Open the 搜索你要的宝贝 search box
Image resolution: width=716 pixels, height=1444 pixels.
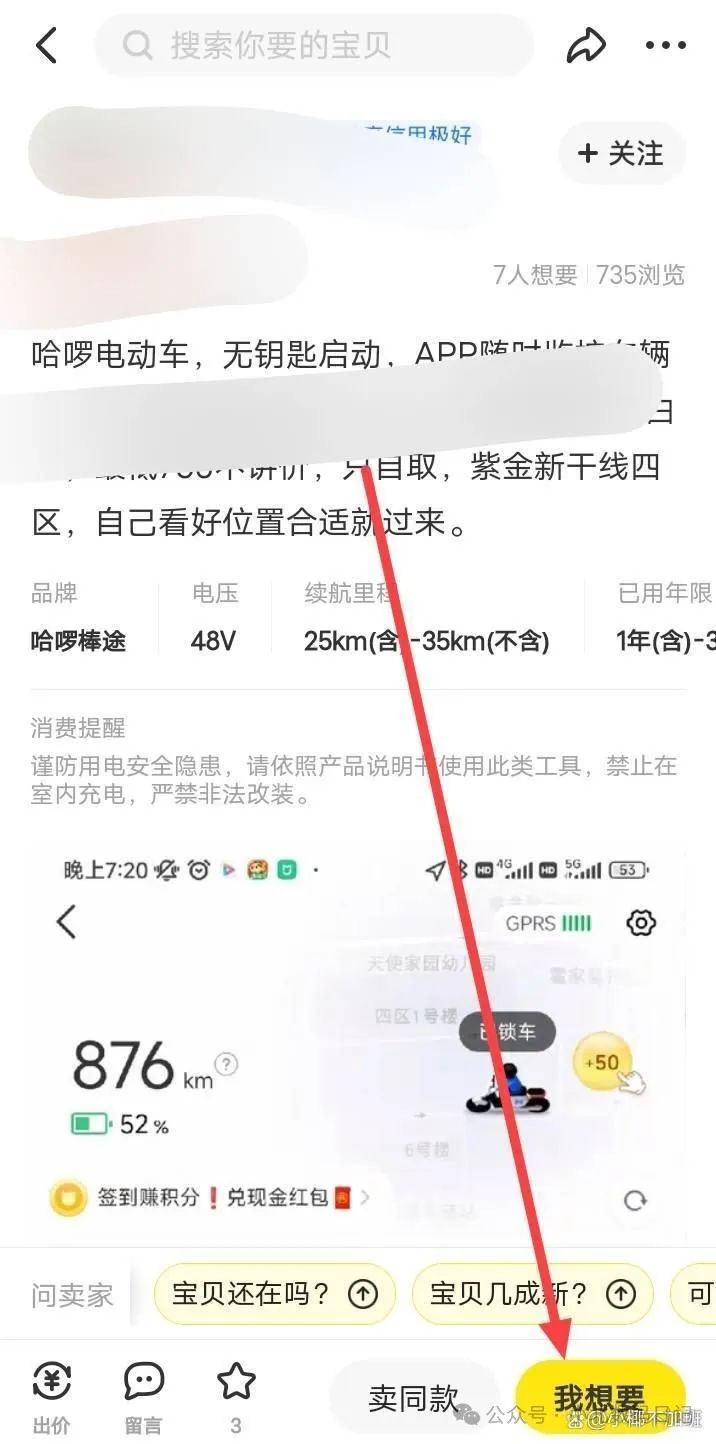[x=314, y=46]
